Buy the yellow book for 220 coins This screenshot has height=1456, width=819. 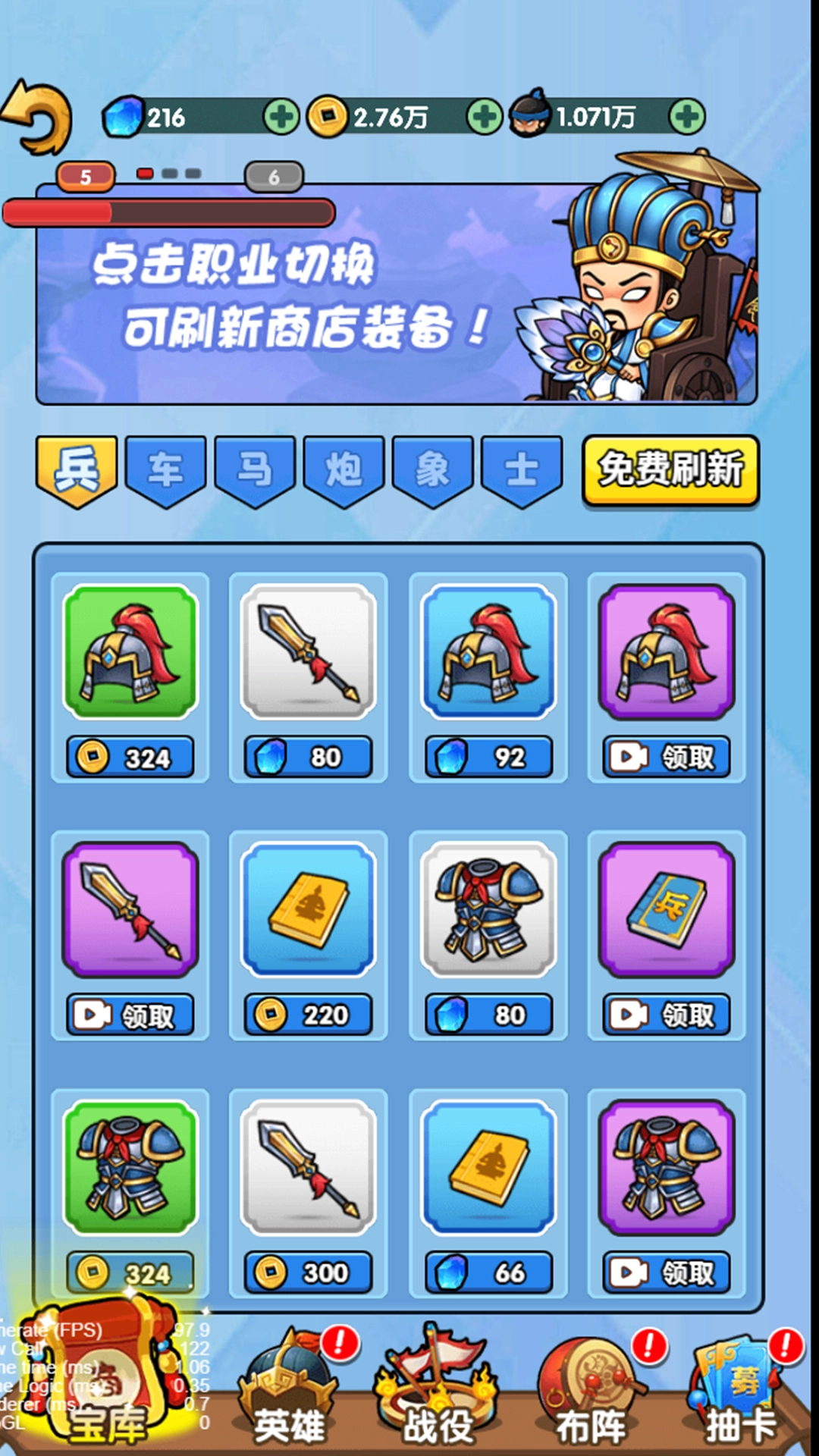(308, 1015)
